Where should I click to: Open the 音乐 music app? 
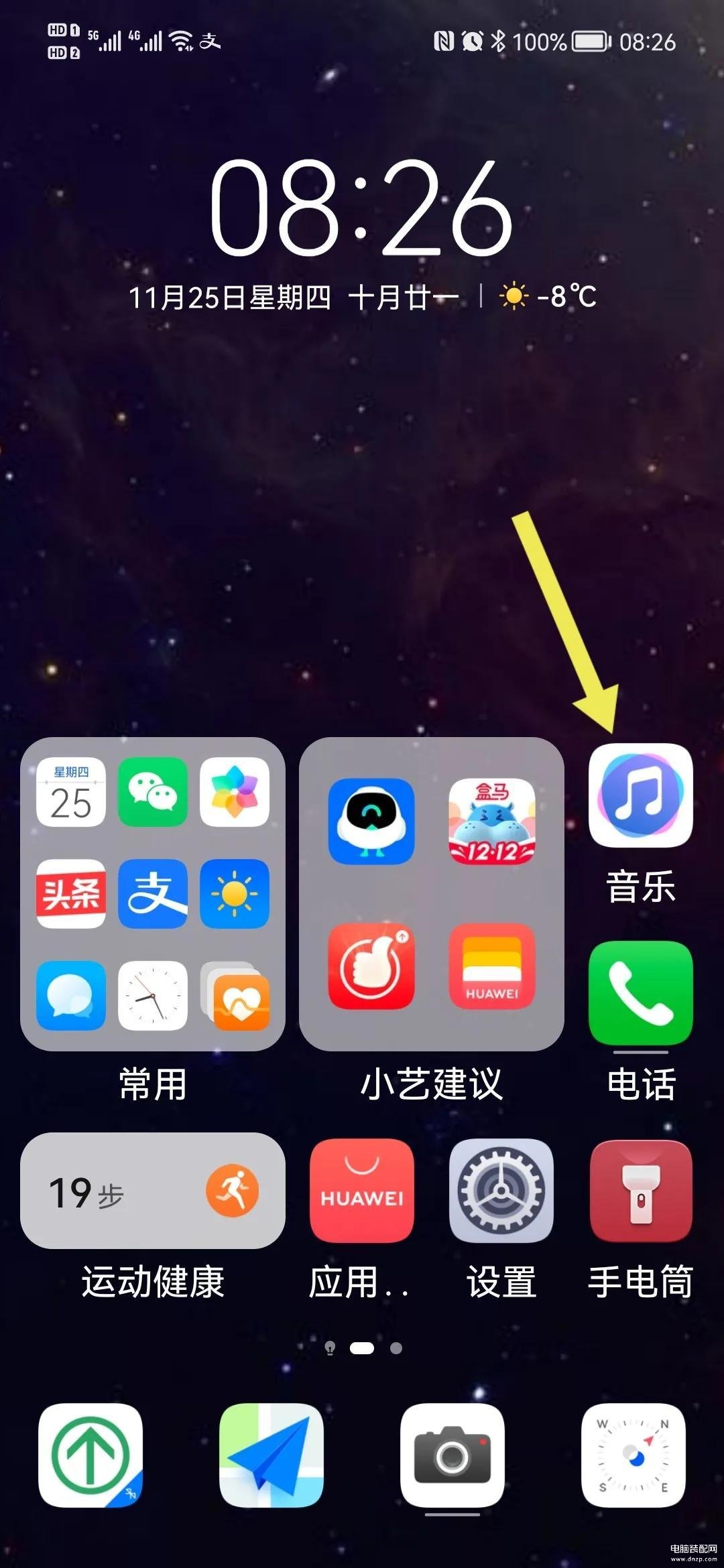(x=640, y=795)
